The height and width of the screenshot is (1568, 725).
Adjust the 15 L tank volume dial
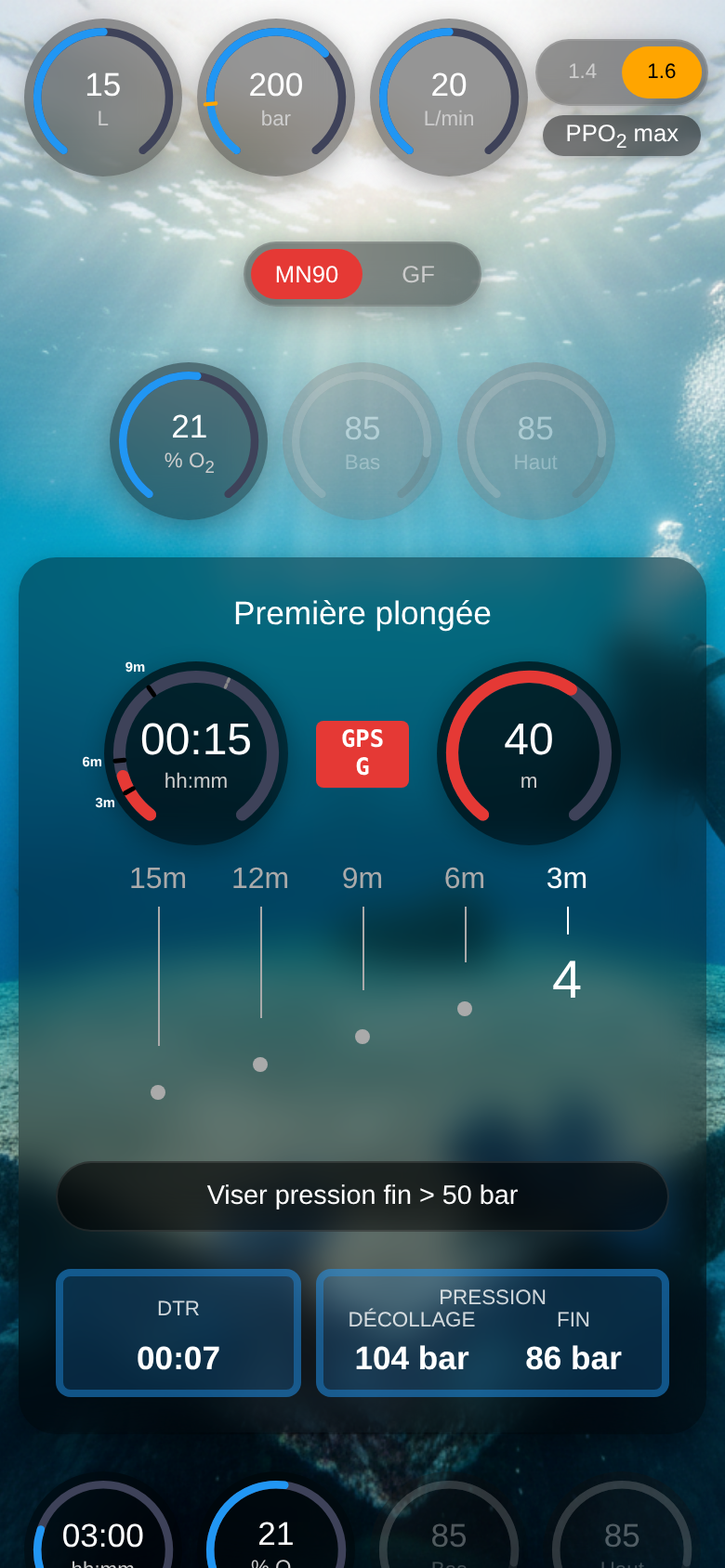pyautogui.click(x=103, y=98)
